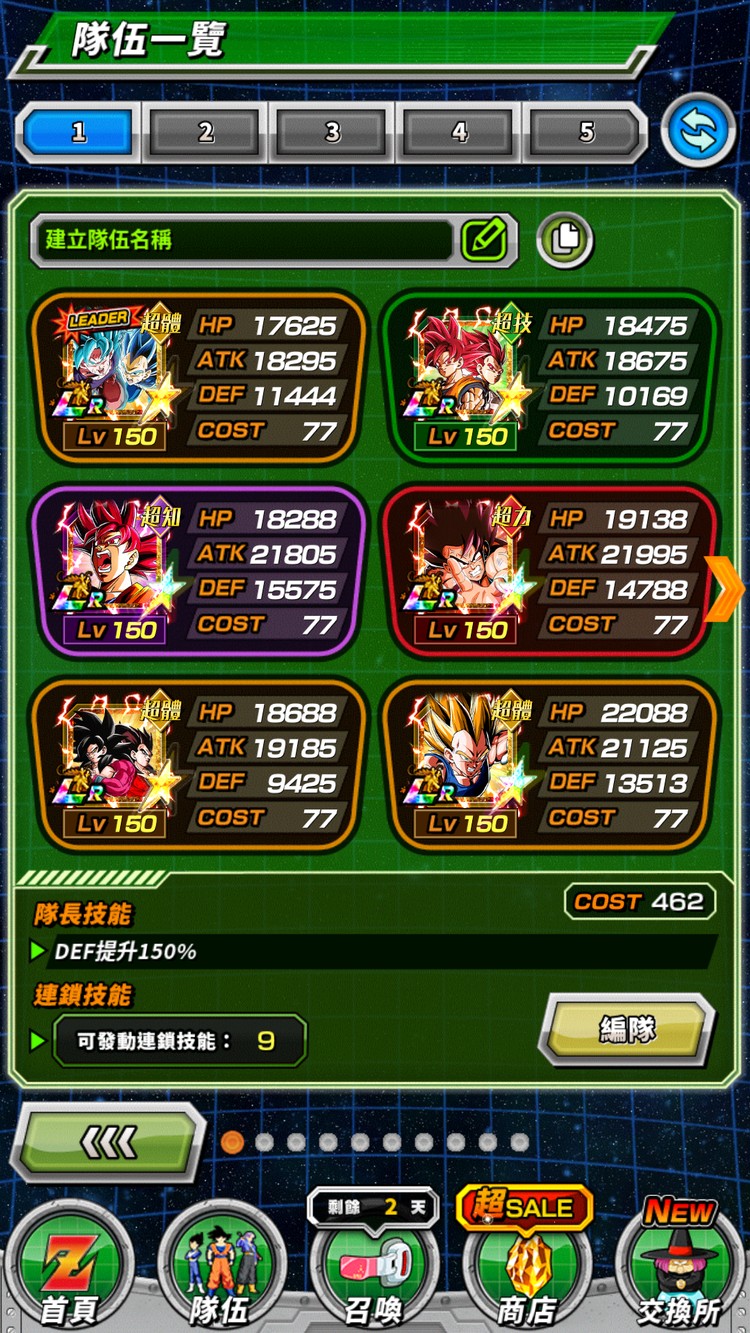This screenshot has height=1333, width=750.
Task: Switch to team tab 4
Action: click(x=460, y=132)
